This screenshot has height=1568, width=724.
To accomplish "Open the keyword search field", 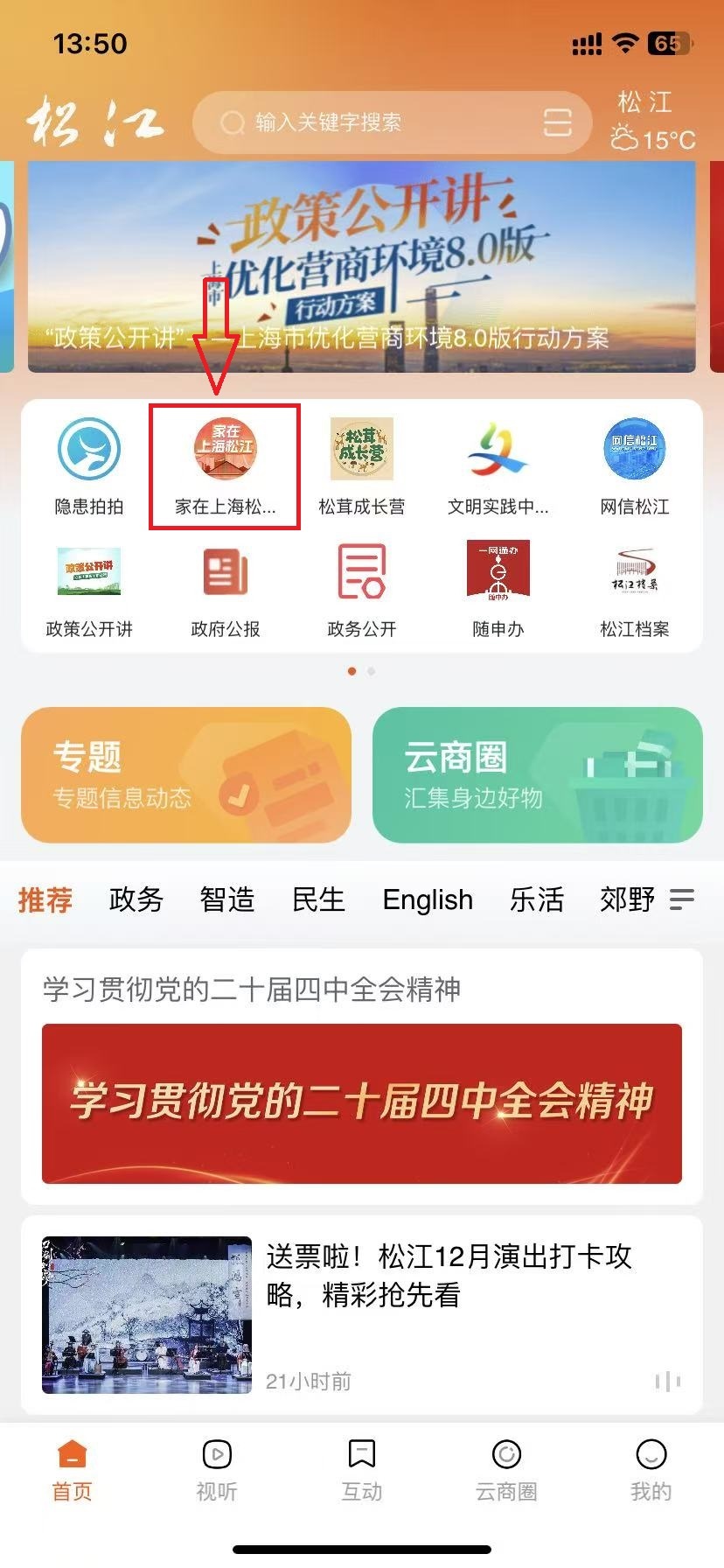I will [367, 122].
